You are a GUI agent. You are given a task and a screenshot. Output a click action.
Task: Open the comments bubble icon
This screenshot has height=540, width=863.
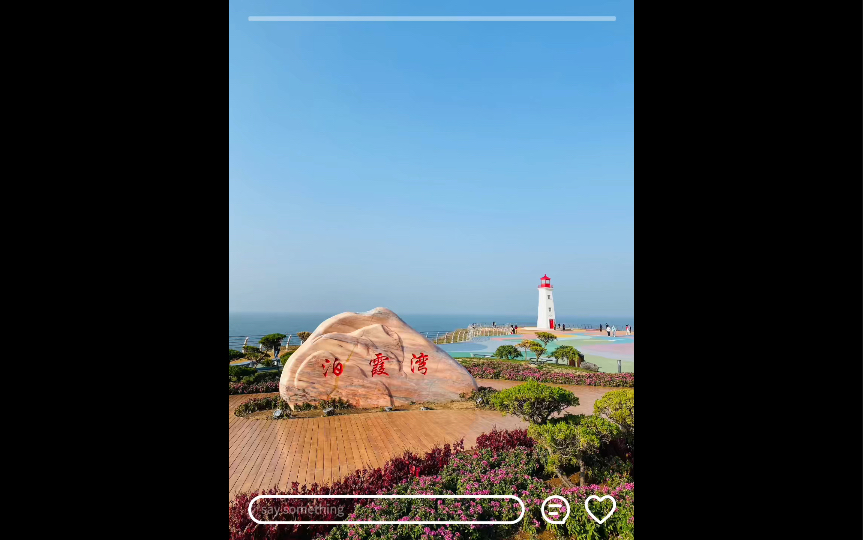coord(555,510)
